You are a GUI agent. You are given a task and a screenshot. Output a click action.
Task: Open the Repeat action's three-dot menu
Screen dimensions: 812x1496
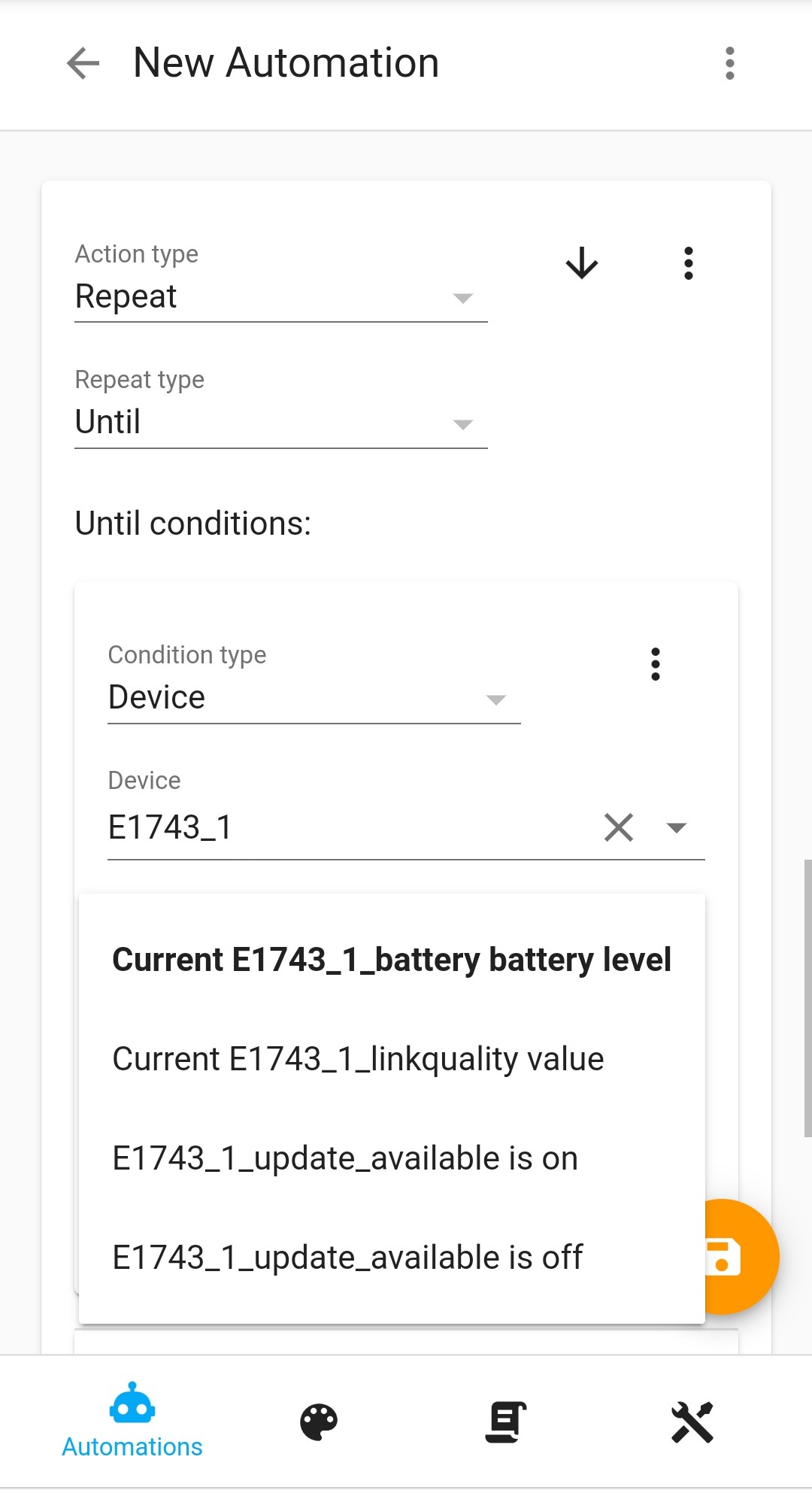click(688, 263)
